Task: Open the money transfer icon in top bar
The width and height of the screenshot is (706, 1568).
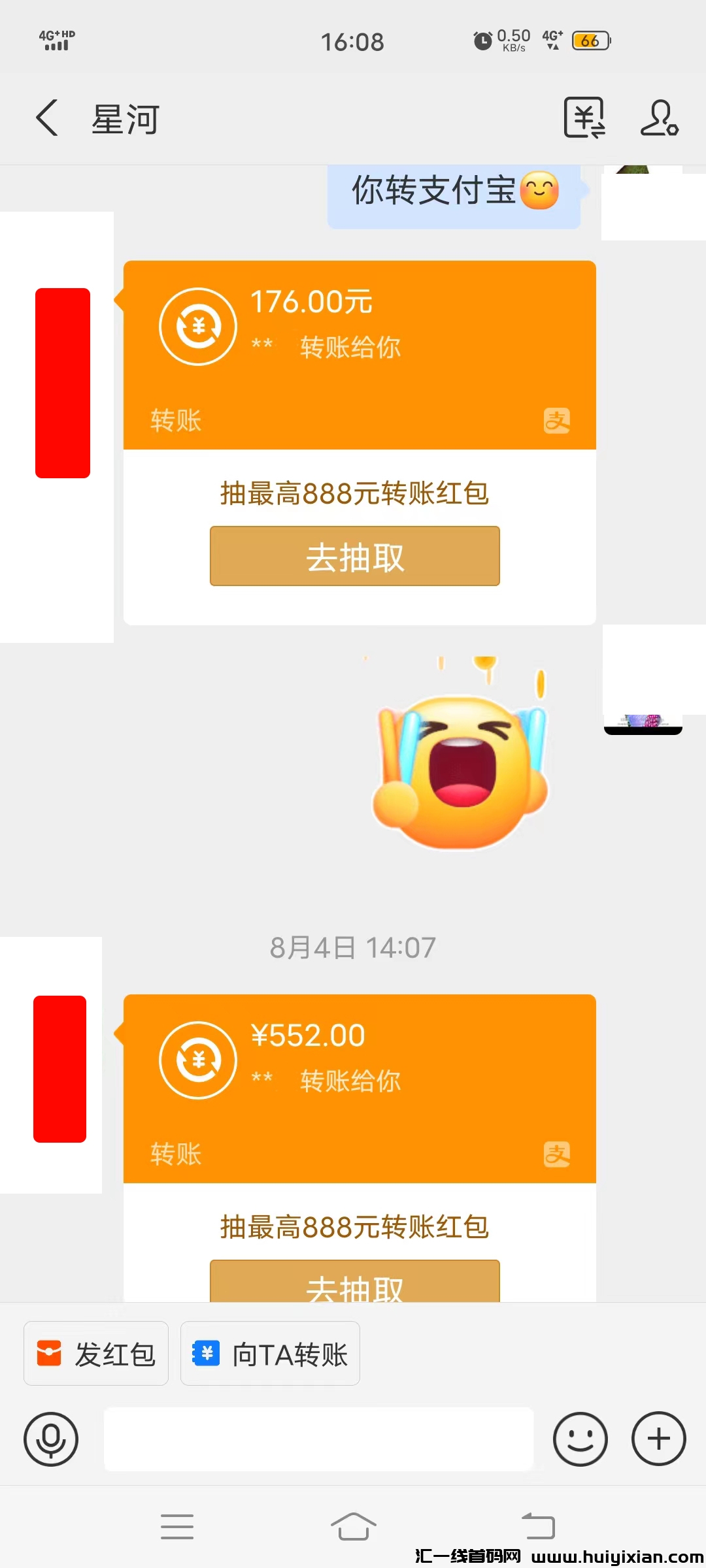Action: click(584, 118)
